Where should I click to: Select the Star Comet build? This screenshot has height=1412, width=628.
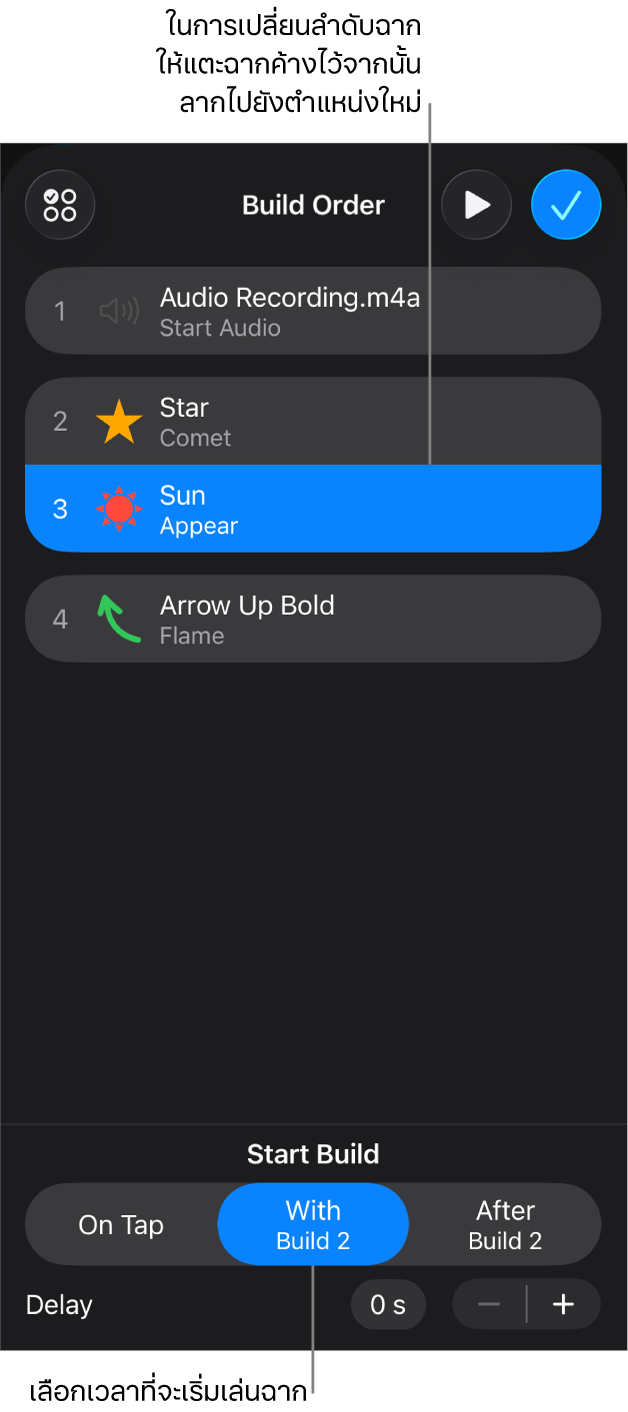coord(313,422)
